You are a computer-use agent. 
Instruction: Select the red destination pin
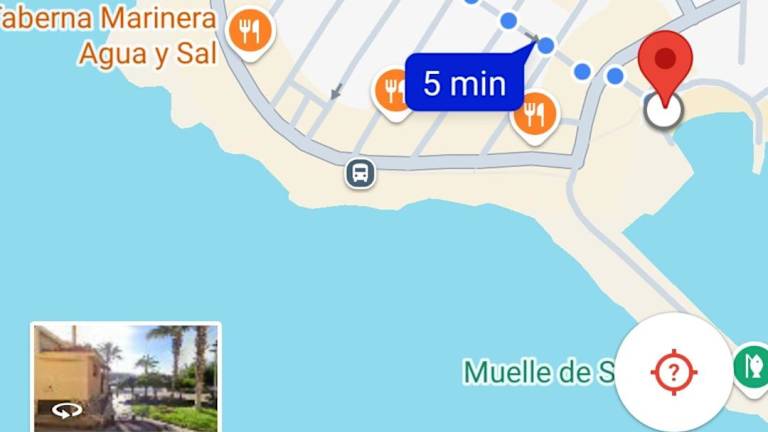coord(665,63)
